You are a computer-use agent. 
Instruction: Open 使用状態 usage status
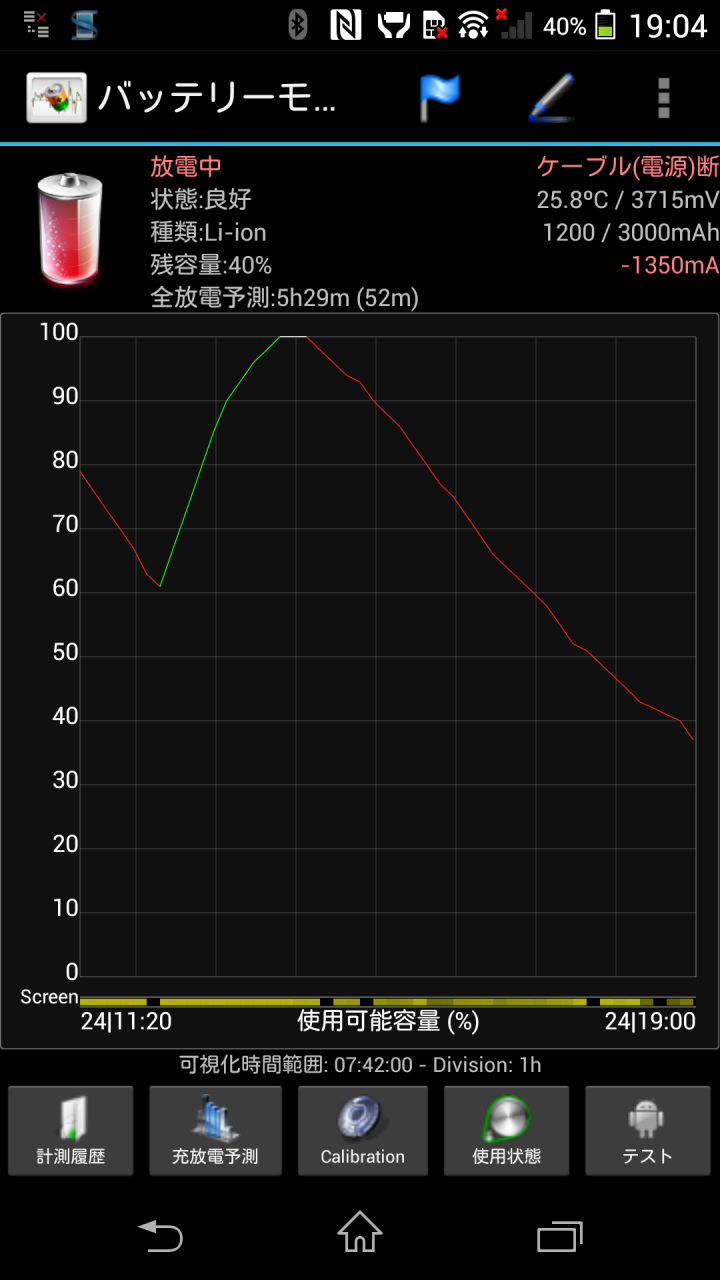click(506, 1131)
